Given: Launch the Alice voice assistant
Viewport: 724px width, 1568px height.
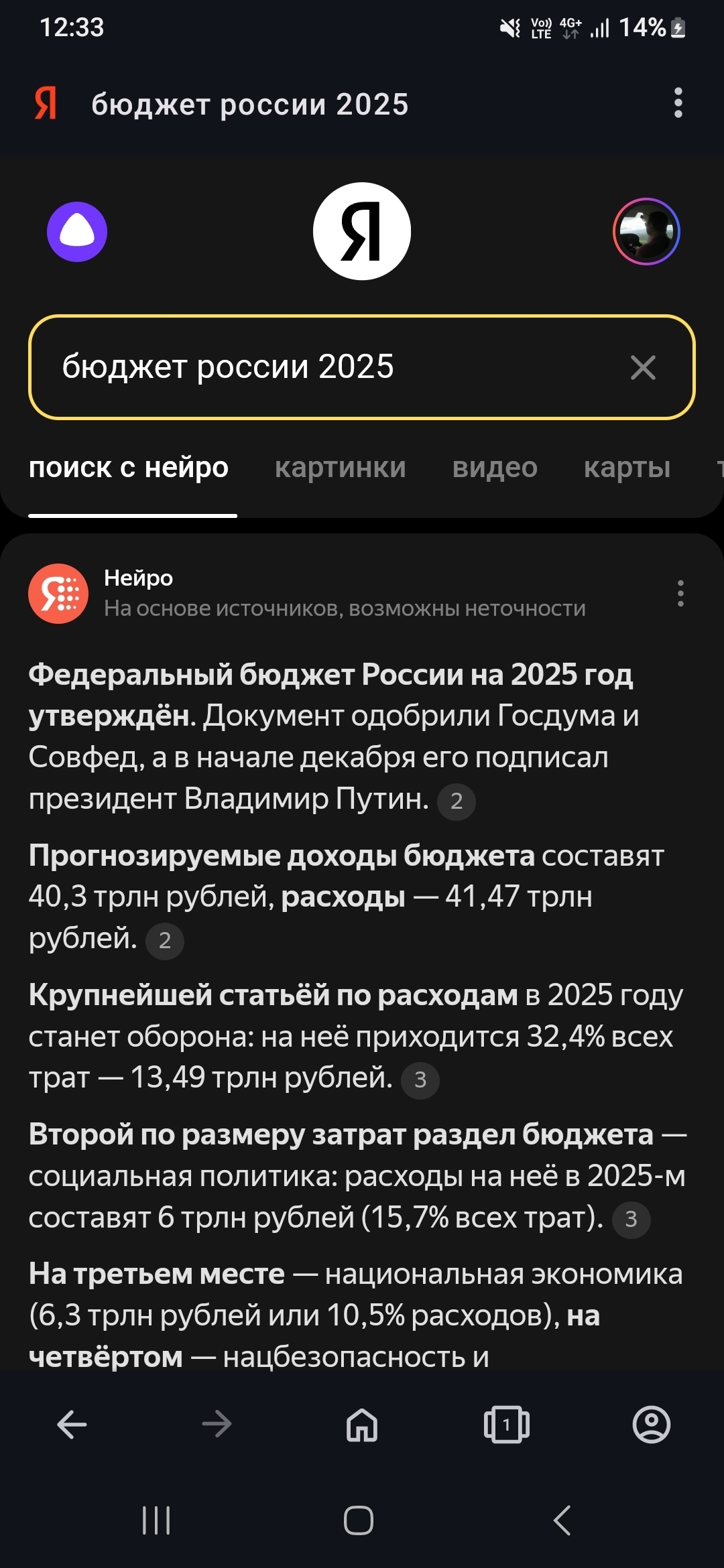Looking at the screenshot, I should [77, 232].
